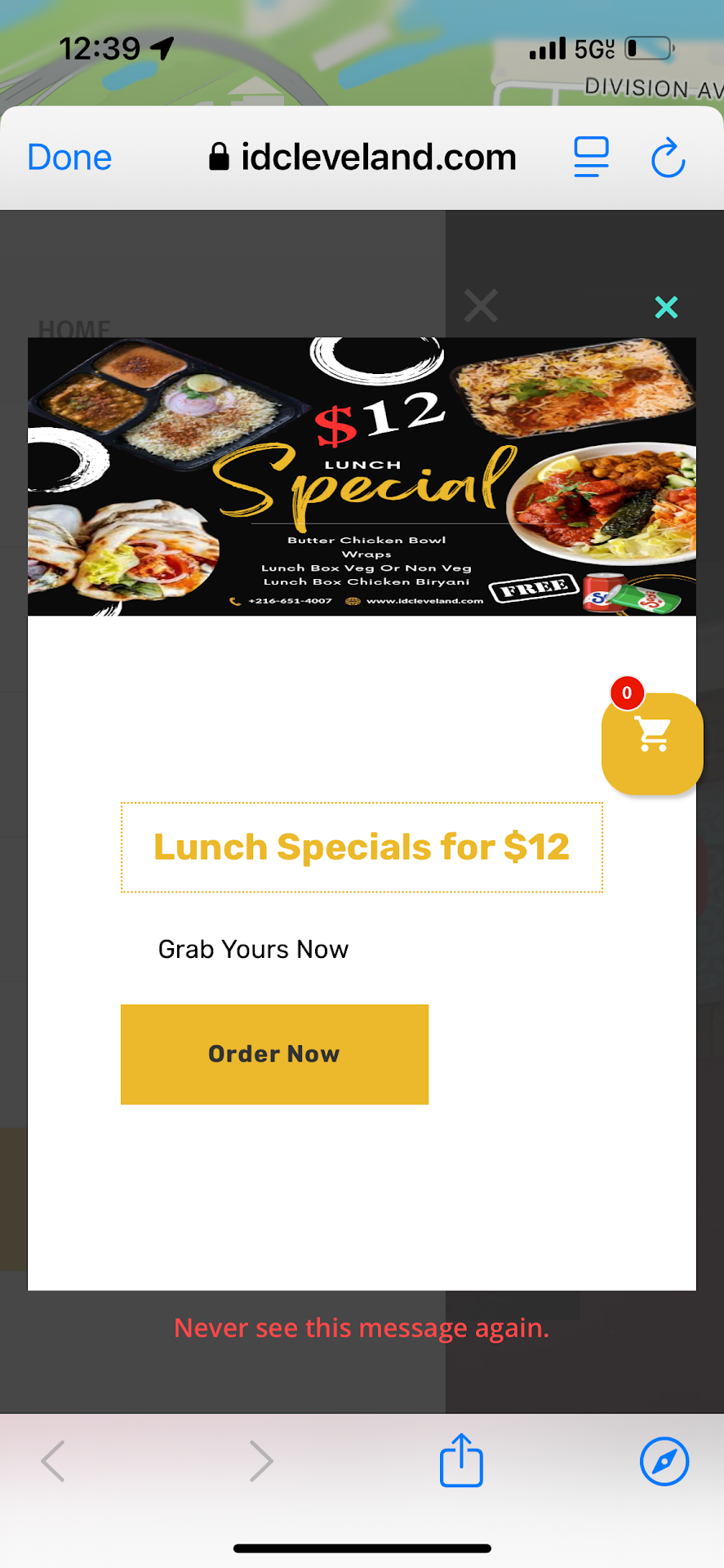Tap the idcleveland.com address bar

click(363, 158)
